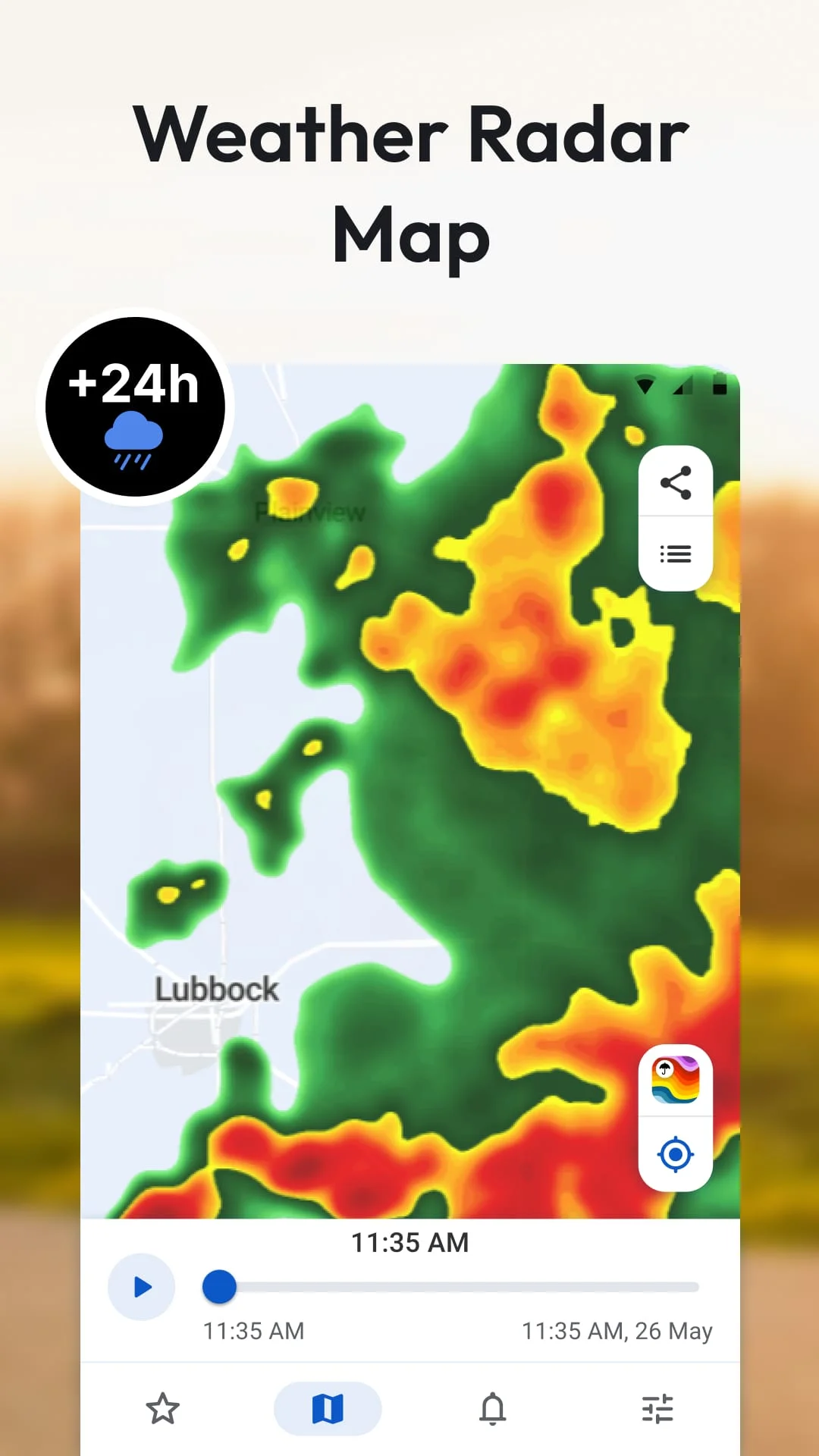Tap the Lubbock city label on the map

tap(218, 987)
